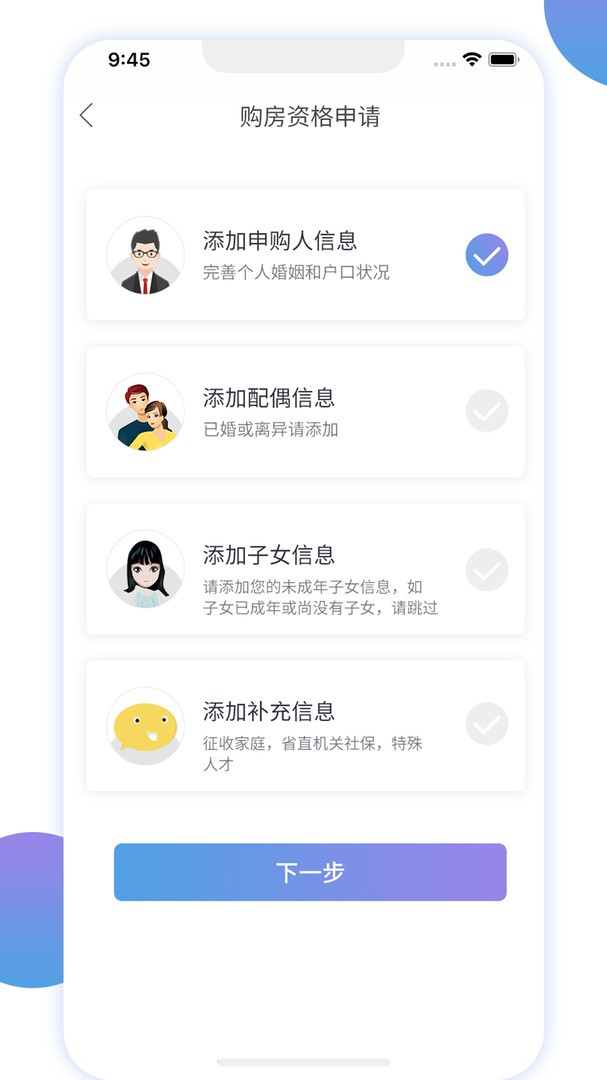Open the 添加子女信息 card
Viewport: 607px width, 1080px height.
[x=305, y=569]
